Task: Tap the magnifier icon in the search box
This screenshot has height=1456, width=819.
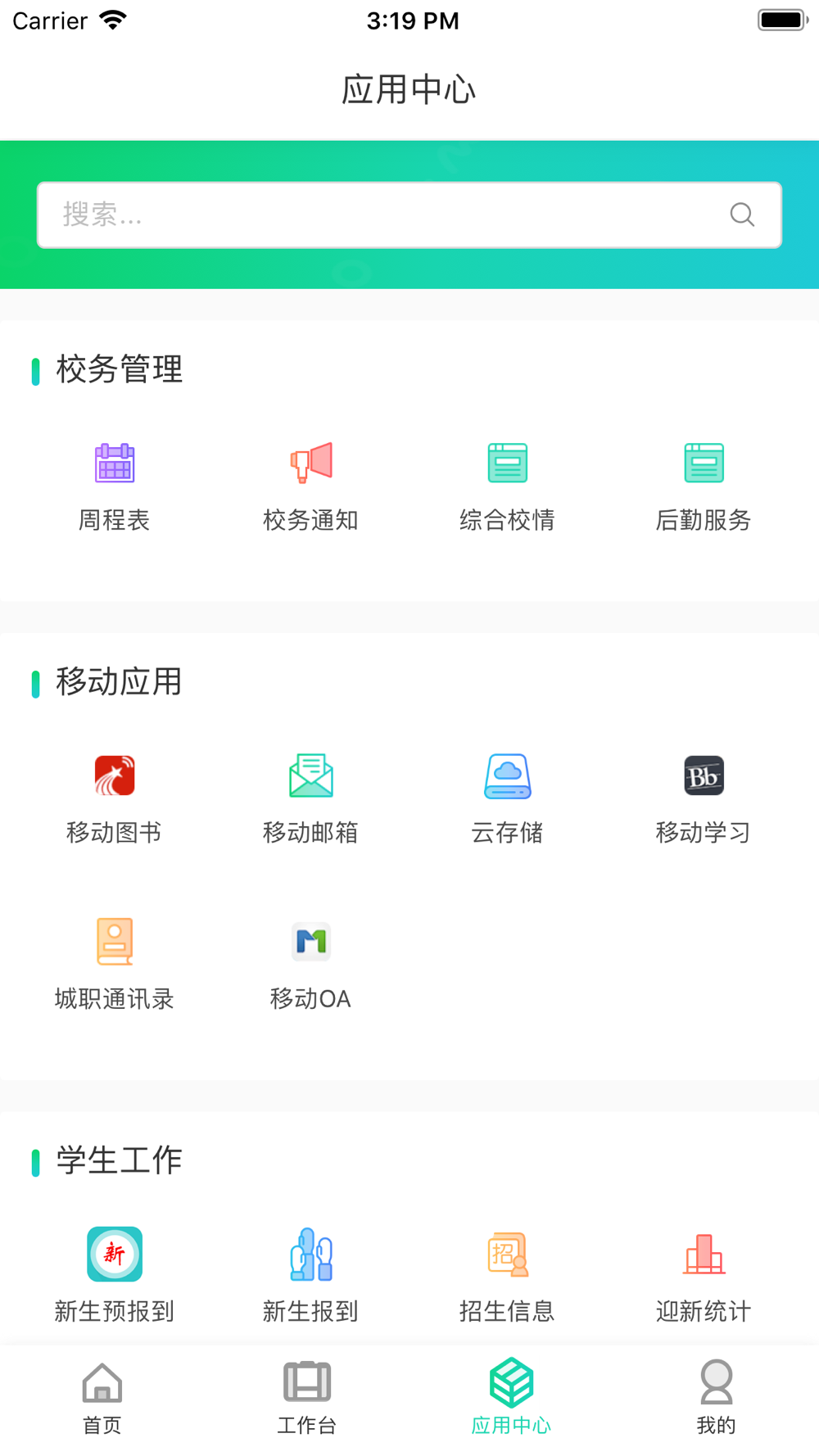Action: click(x=742, y=215)
